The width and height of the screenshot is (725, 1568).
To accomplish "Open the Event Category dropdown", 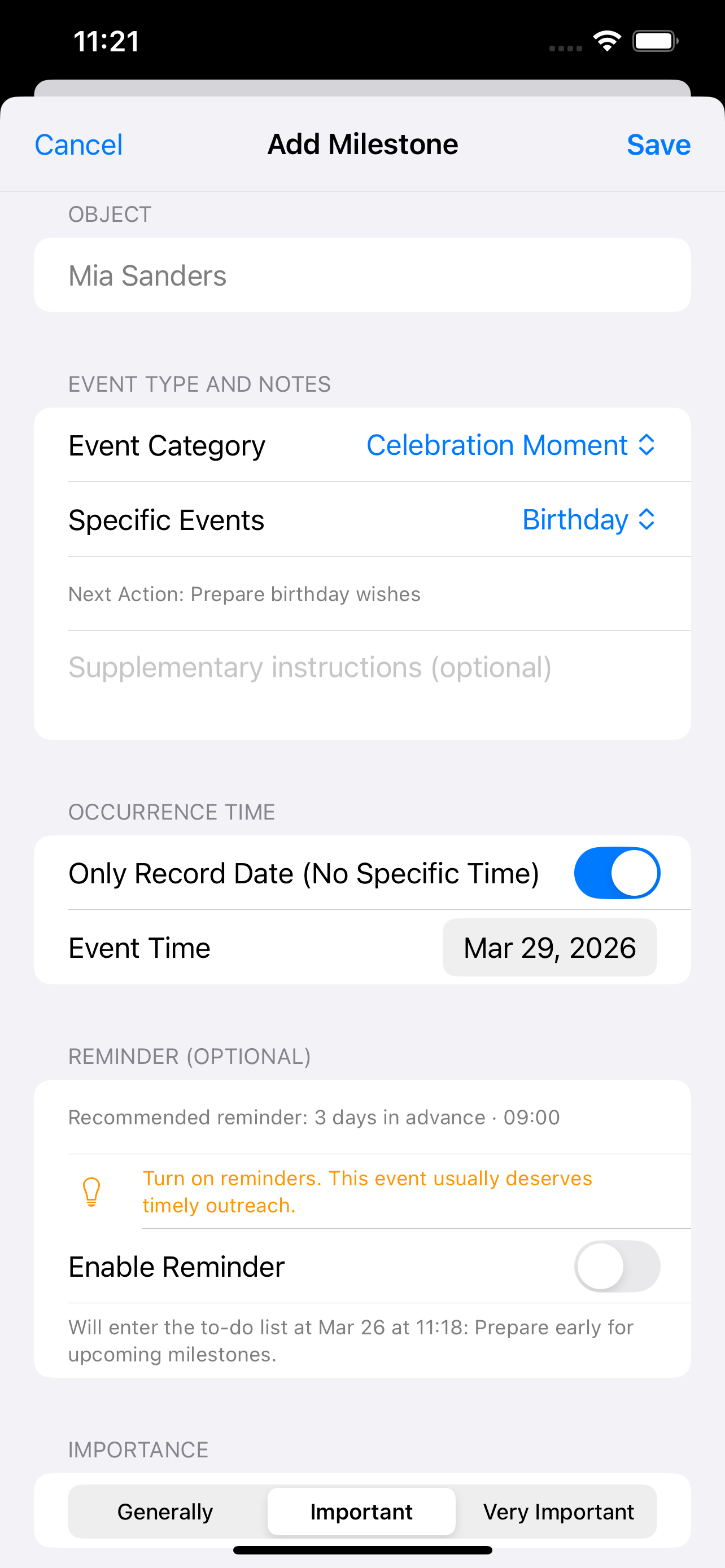I will pyautogui.click(x=510, y=445).
